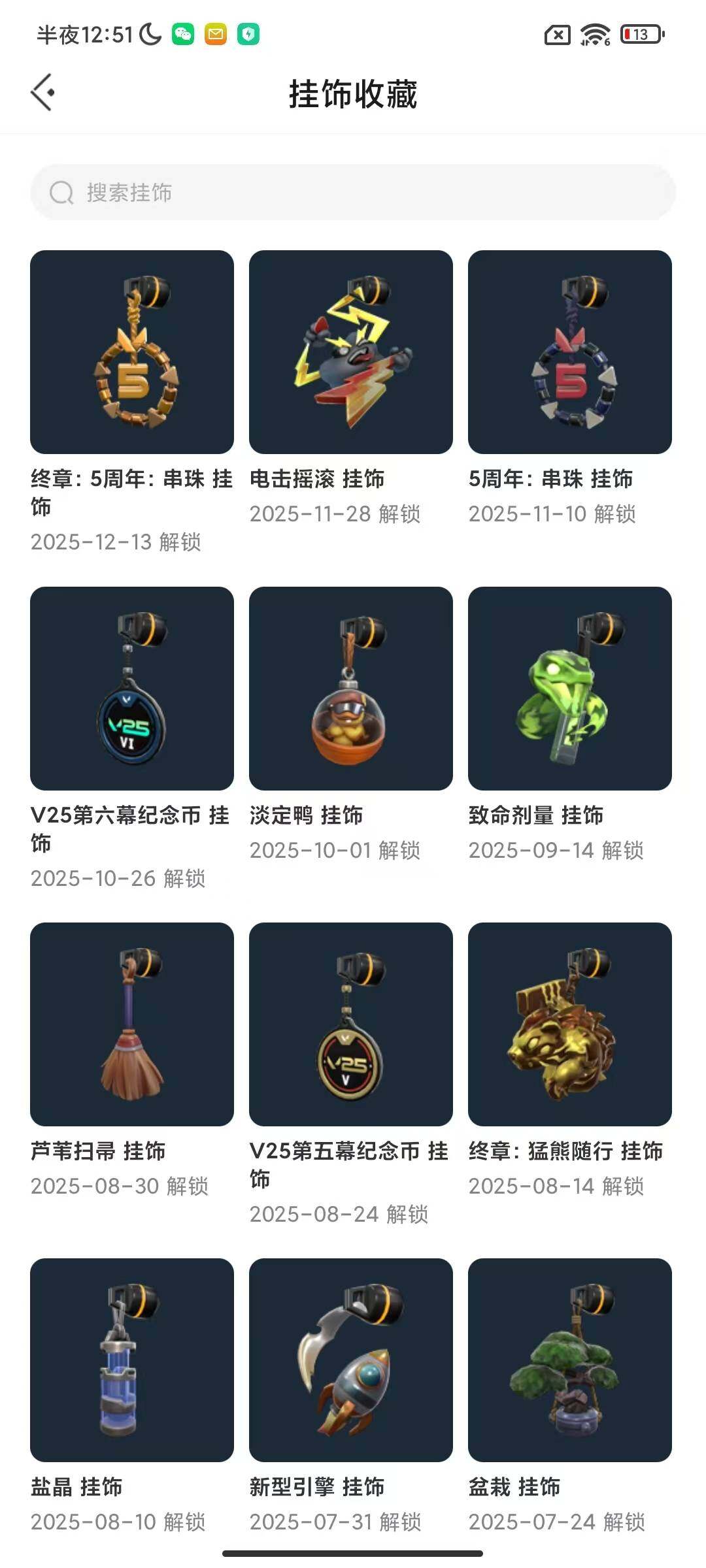
Task: Open V25第六幕纪念币 挂饰 item
Action: [132, 689]
